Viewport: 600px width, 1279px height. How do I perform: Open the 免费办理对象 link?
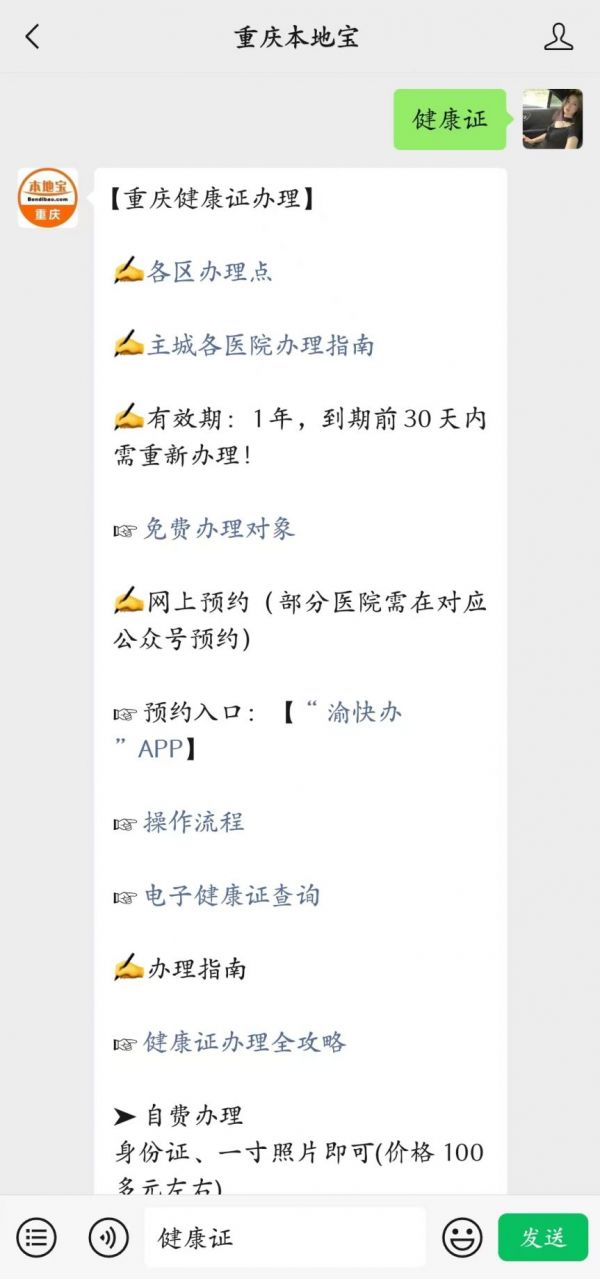point(219,528)
